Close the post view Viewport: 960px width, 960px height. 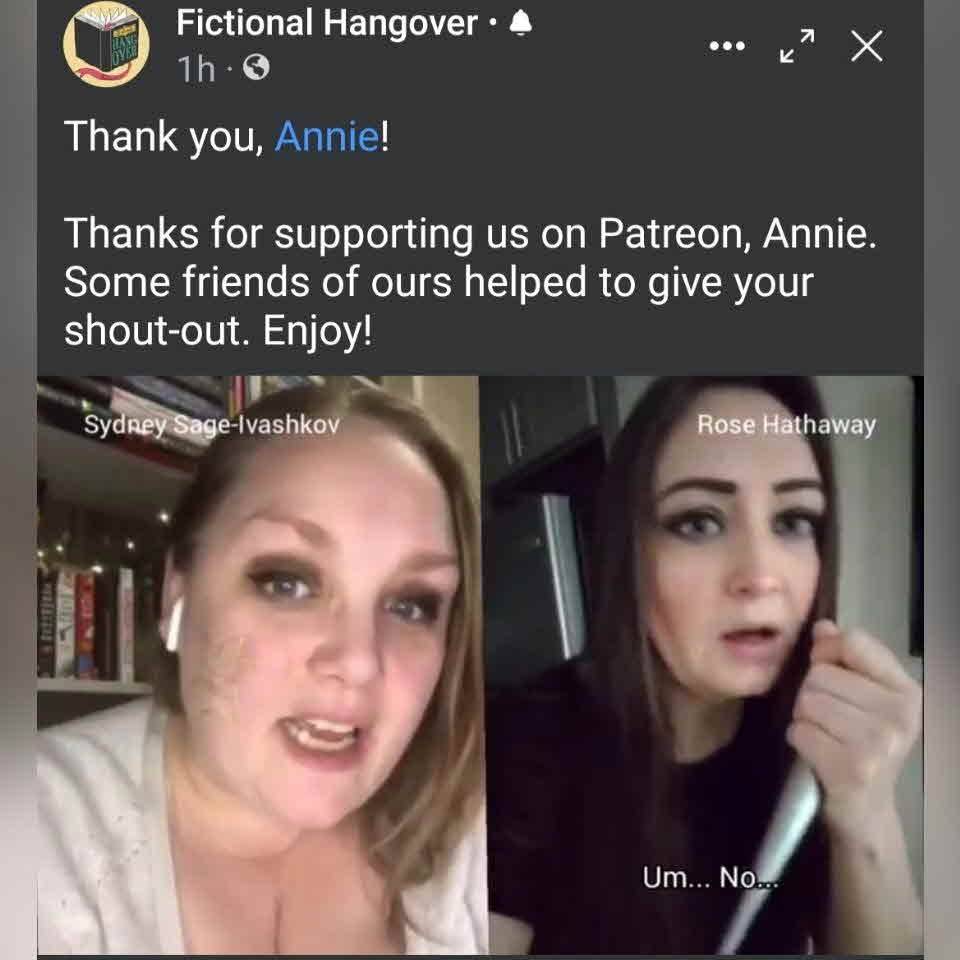point(866,46)
